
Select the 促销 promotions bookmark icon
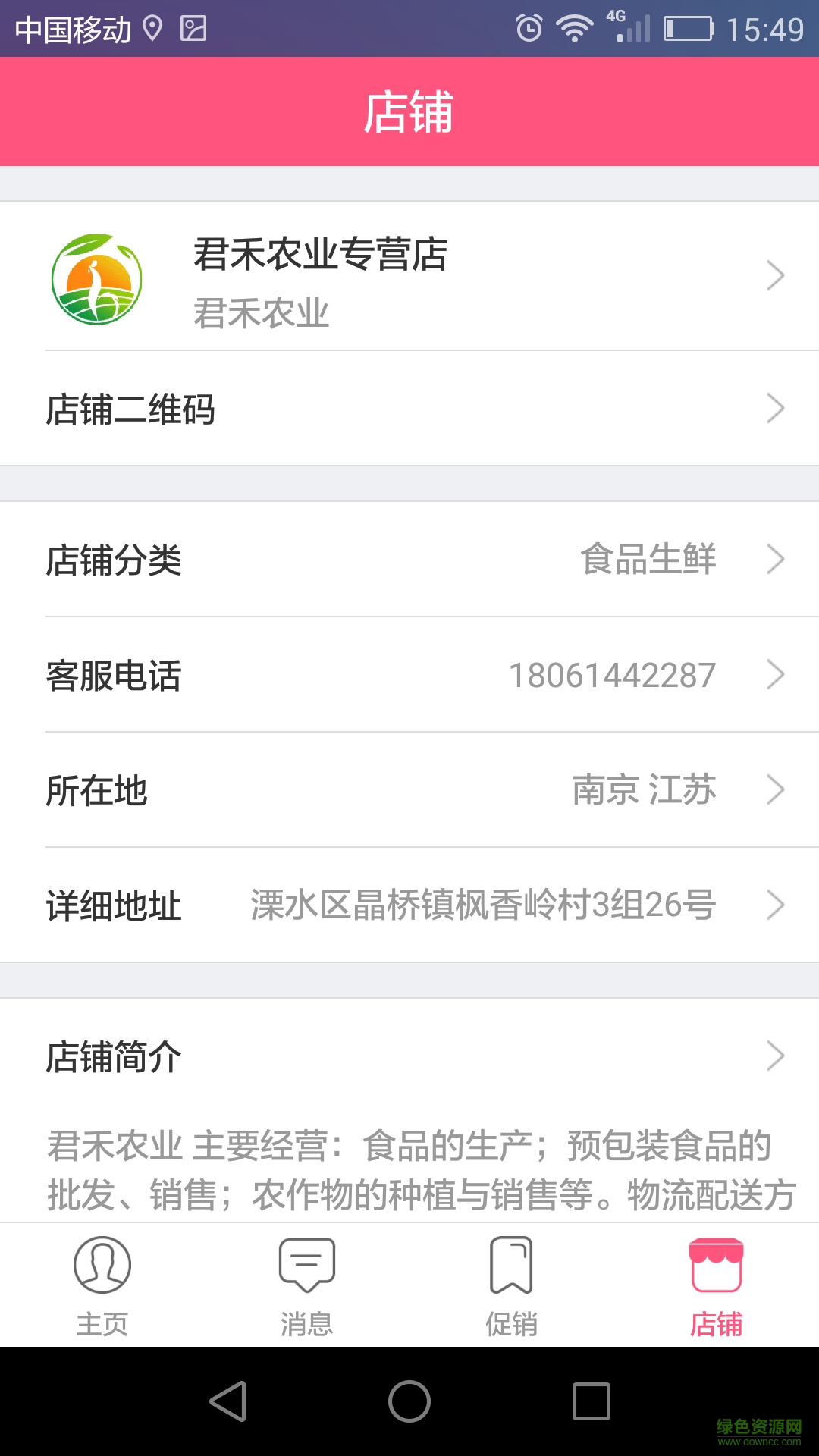click(x=511, y=1263)
